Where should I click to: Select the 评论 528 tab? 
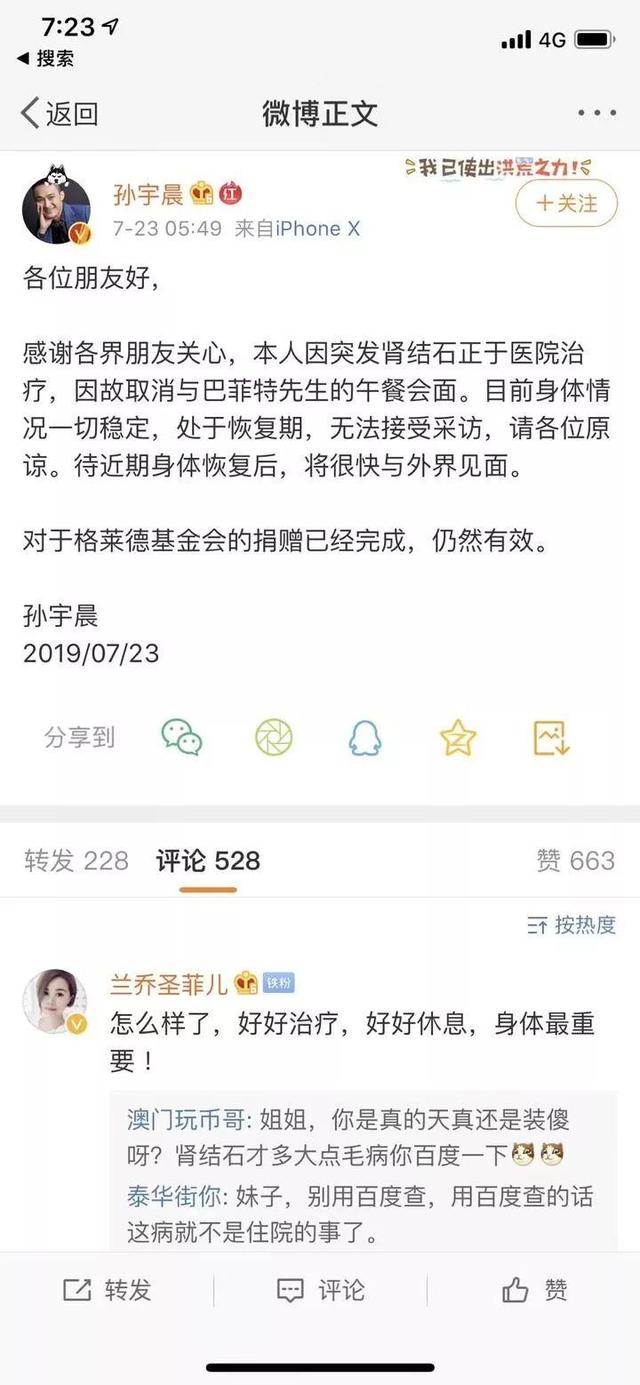coord(208,861)
